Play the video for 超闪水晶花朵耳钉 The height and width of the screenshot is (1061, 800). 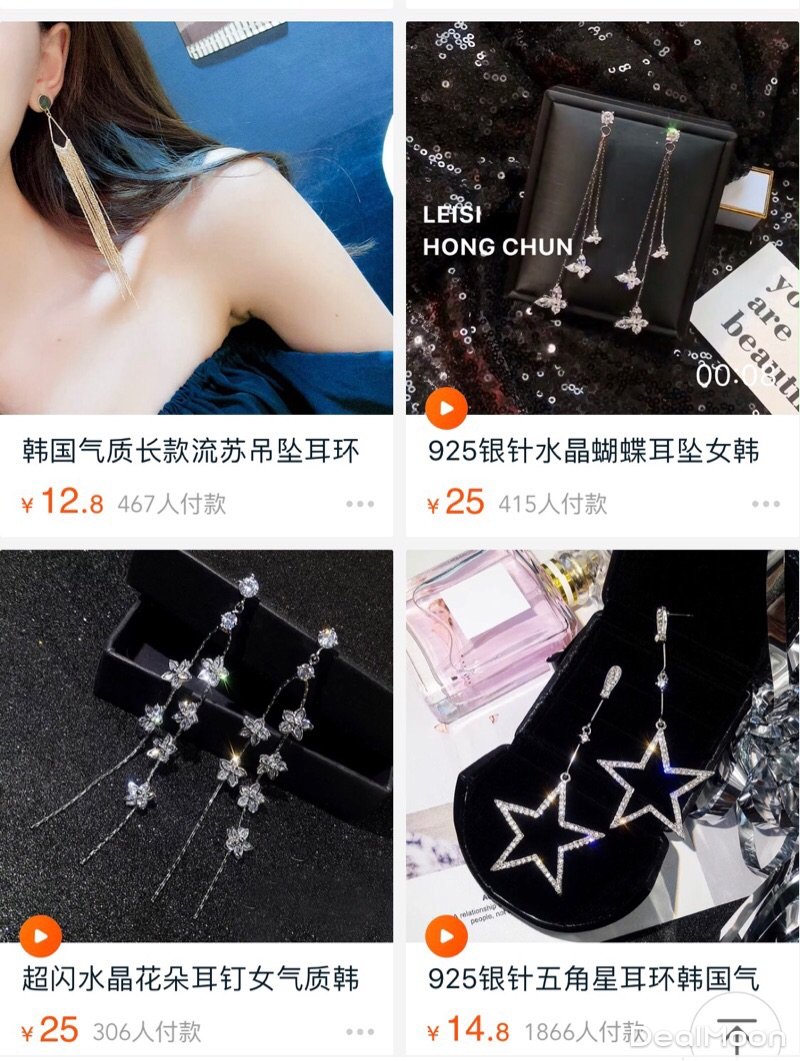[x=41, y=937]
